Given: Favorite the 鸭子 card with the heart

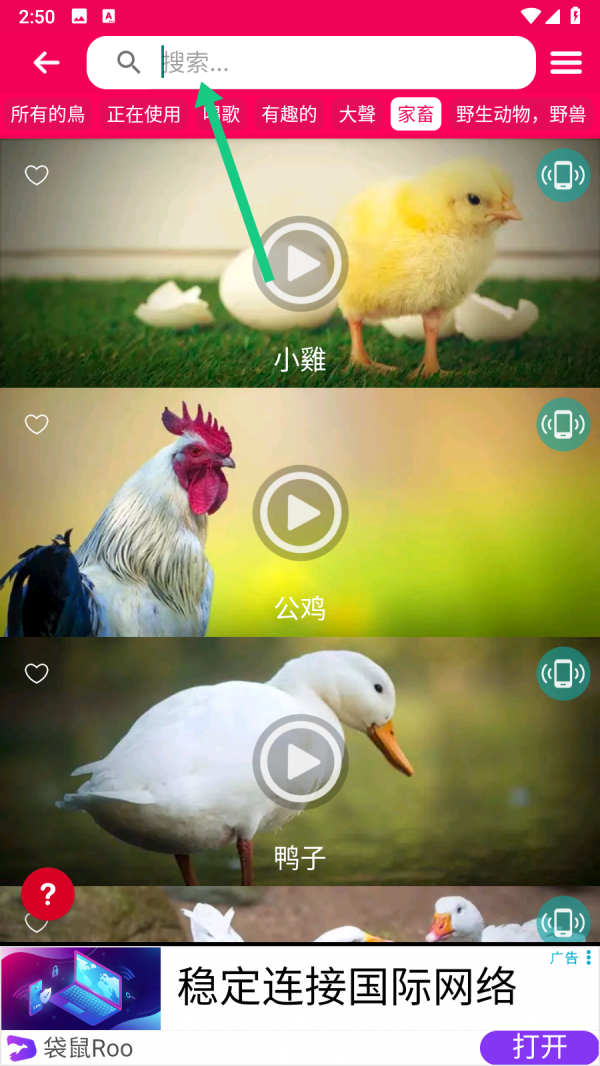Looking at the screenshot, I should [x=37, y=673].
